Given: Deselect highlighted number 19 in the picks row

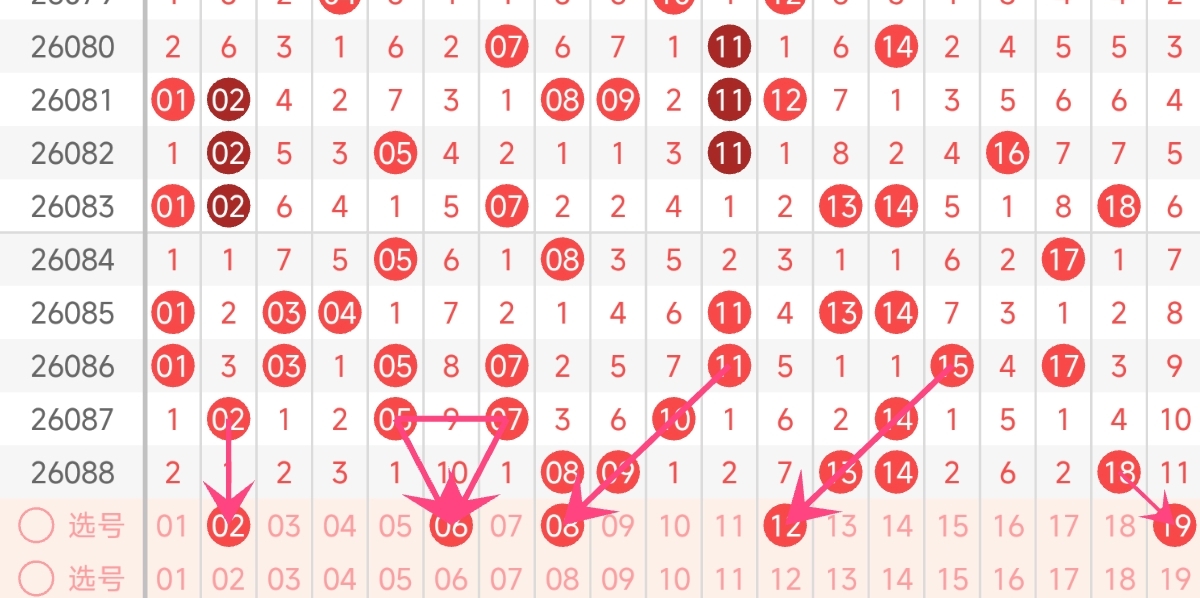Looking at the screenshot, I should 1175,526.
